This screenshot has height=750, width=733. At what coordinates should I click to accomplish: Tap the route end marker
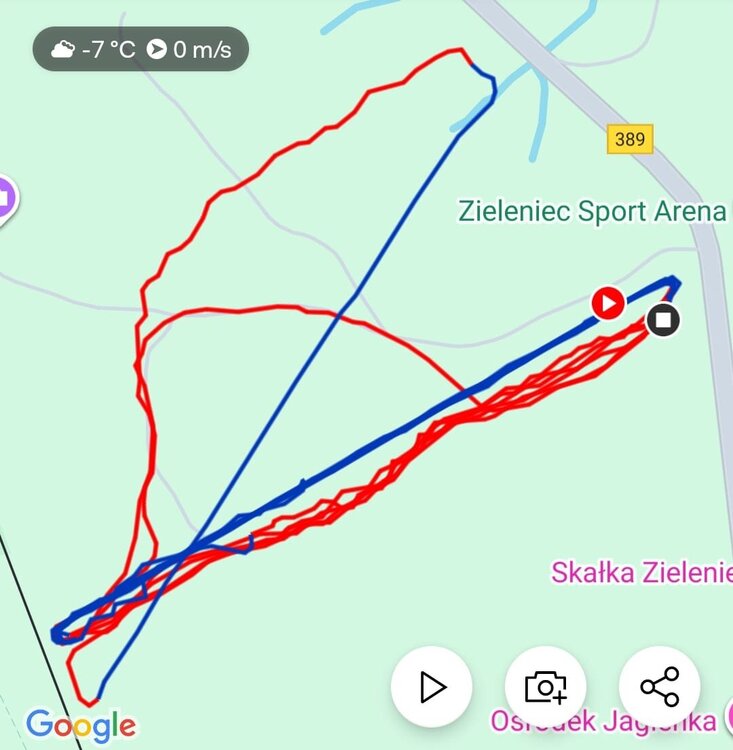click(662, 320)
